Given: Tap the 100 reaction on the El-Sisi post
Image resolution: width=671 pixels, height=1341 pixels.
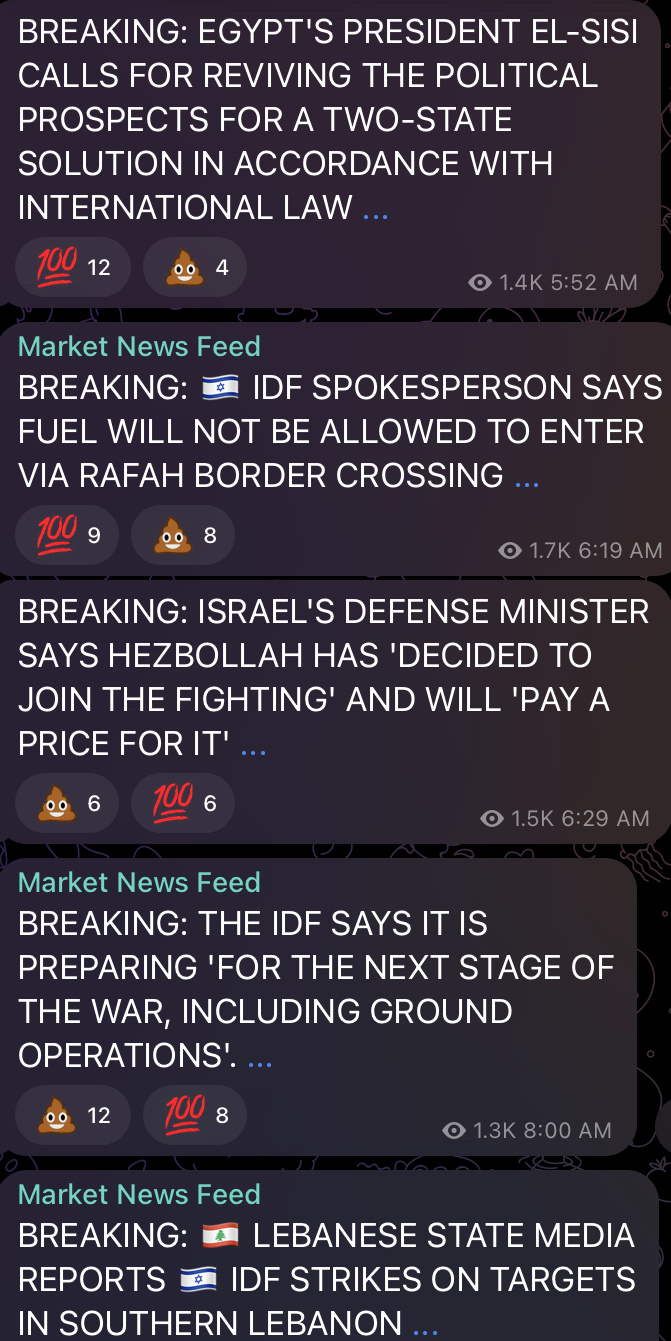Looking at the screenshot, I should coord(73,267).
